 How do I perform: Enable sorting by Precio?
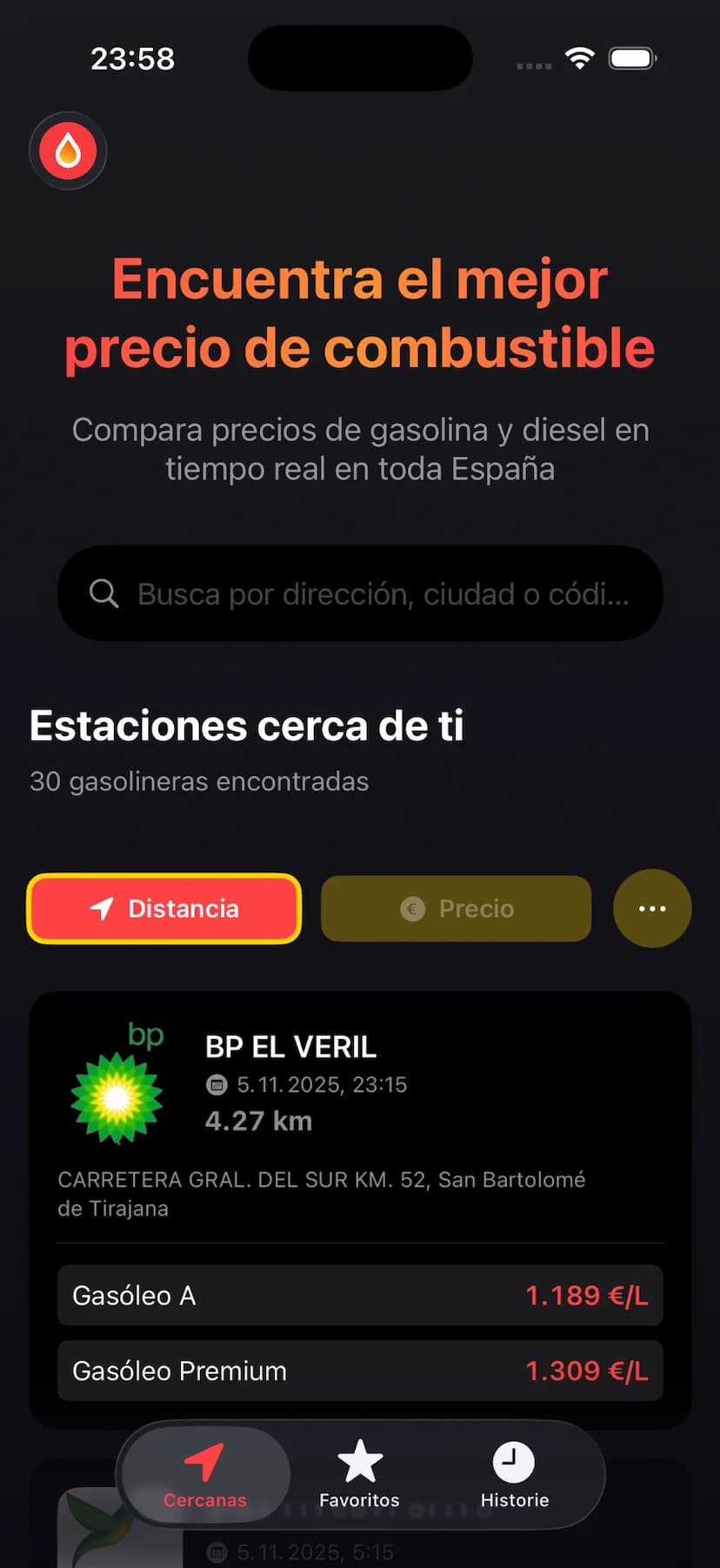coord(456,908)
